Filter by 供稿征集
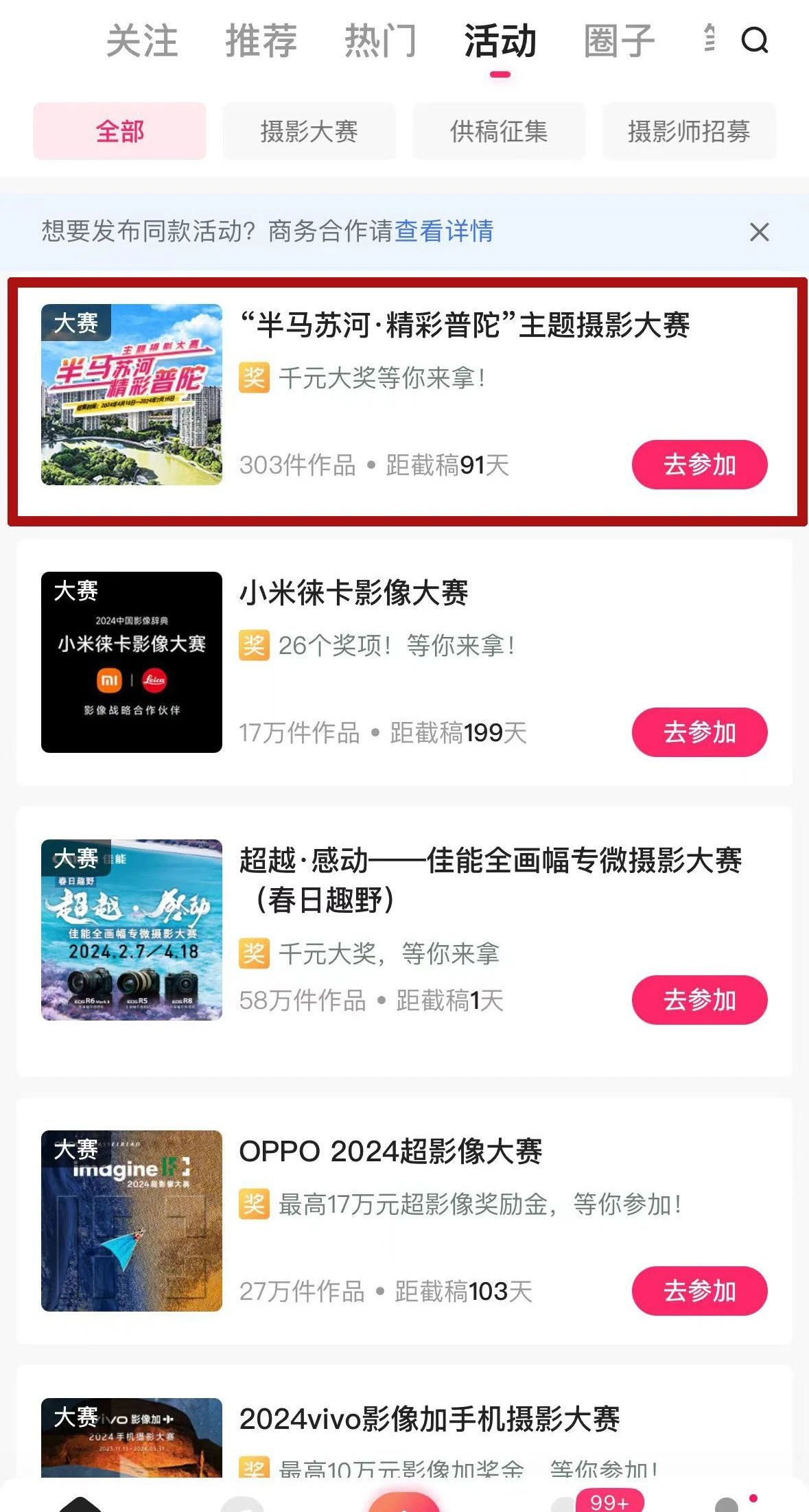The height and width of the screenshot is (1512, 809). click(499, 131)
